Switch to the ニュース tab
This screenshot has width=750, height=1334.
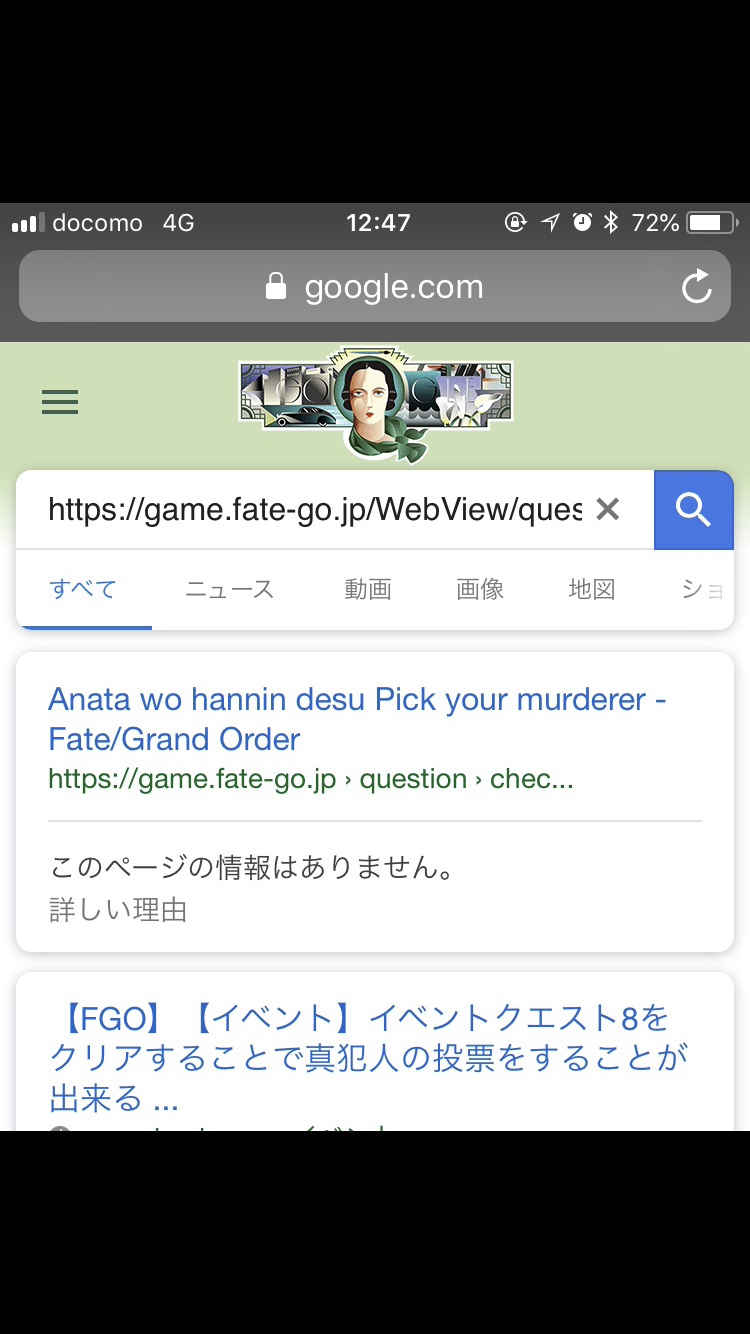tap(229, 590)
